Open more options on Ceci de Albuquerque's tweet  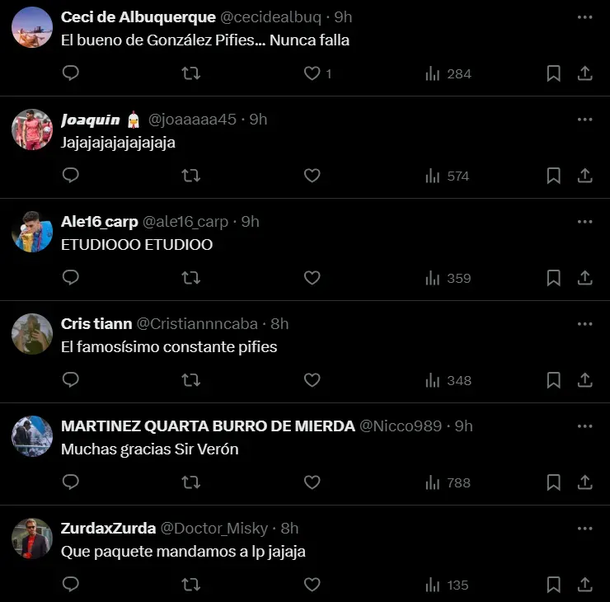pyautogui.click(x=585, y=17)
